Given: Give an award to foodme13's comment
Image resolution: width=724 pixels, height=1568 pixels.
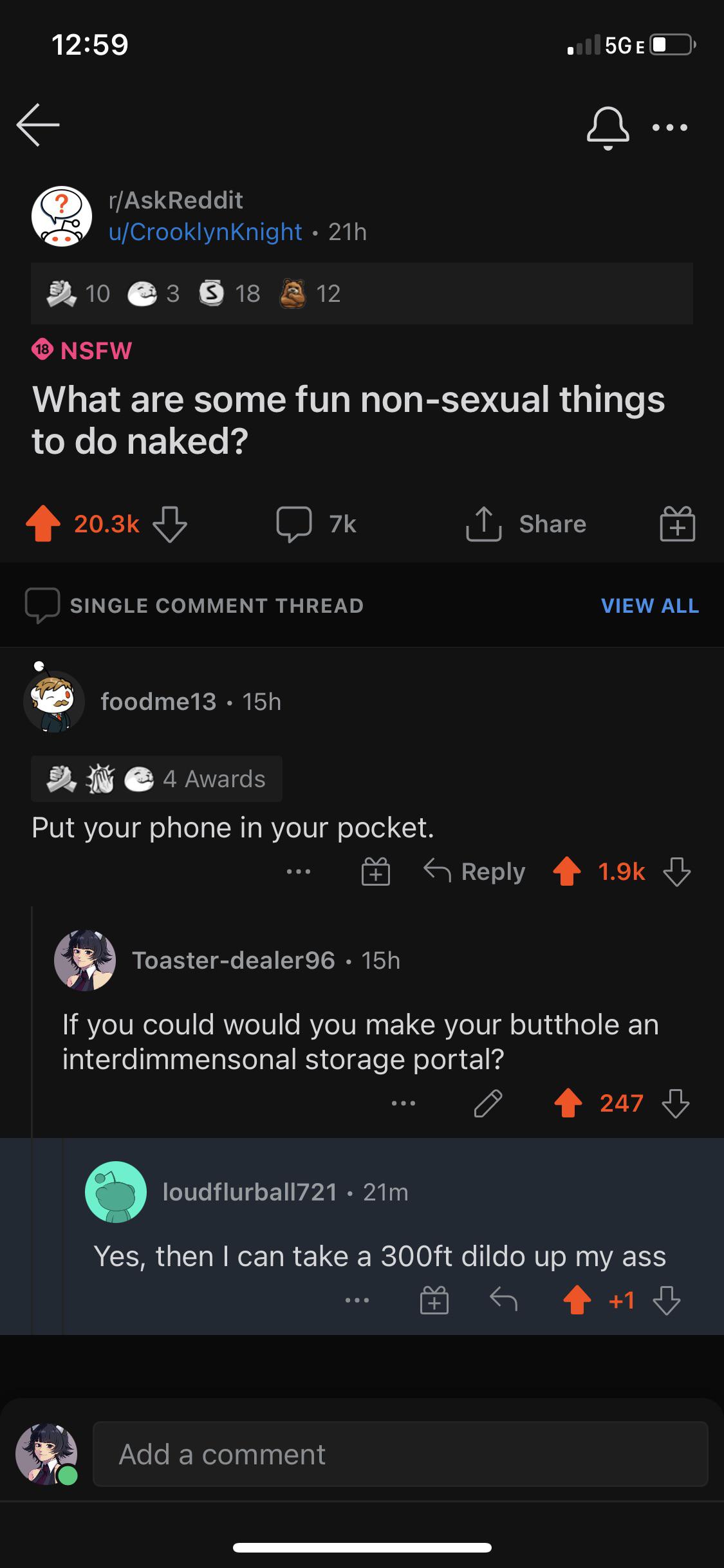Looking at the screenshot, I should click(x=376, y=872).
